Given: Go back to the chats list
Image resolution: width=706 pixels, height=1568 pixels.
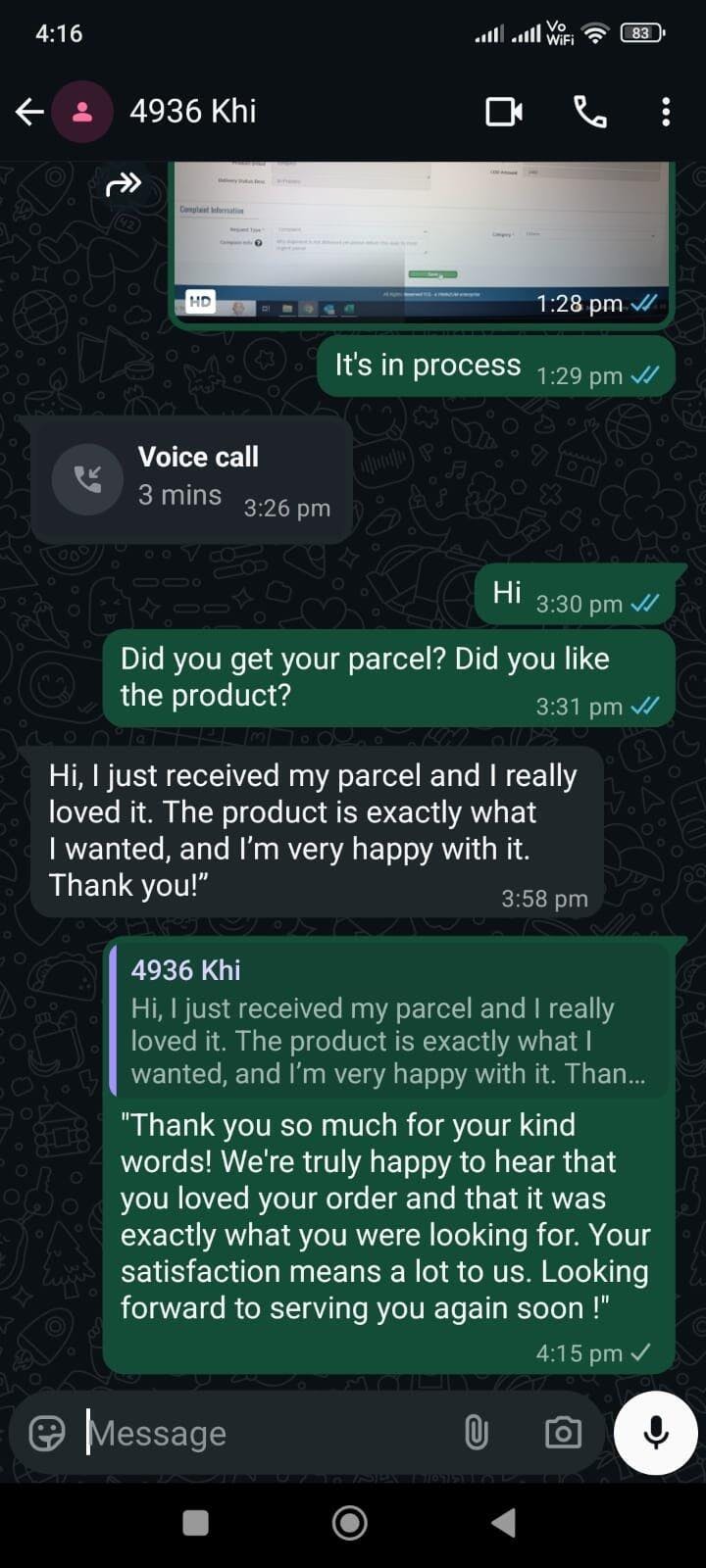Looking at the screenshot, I should click(x=29, y=112).
